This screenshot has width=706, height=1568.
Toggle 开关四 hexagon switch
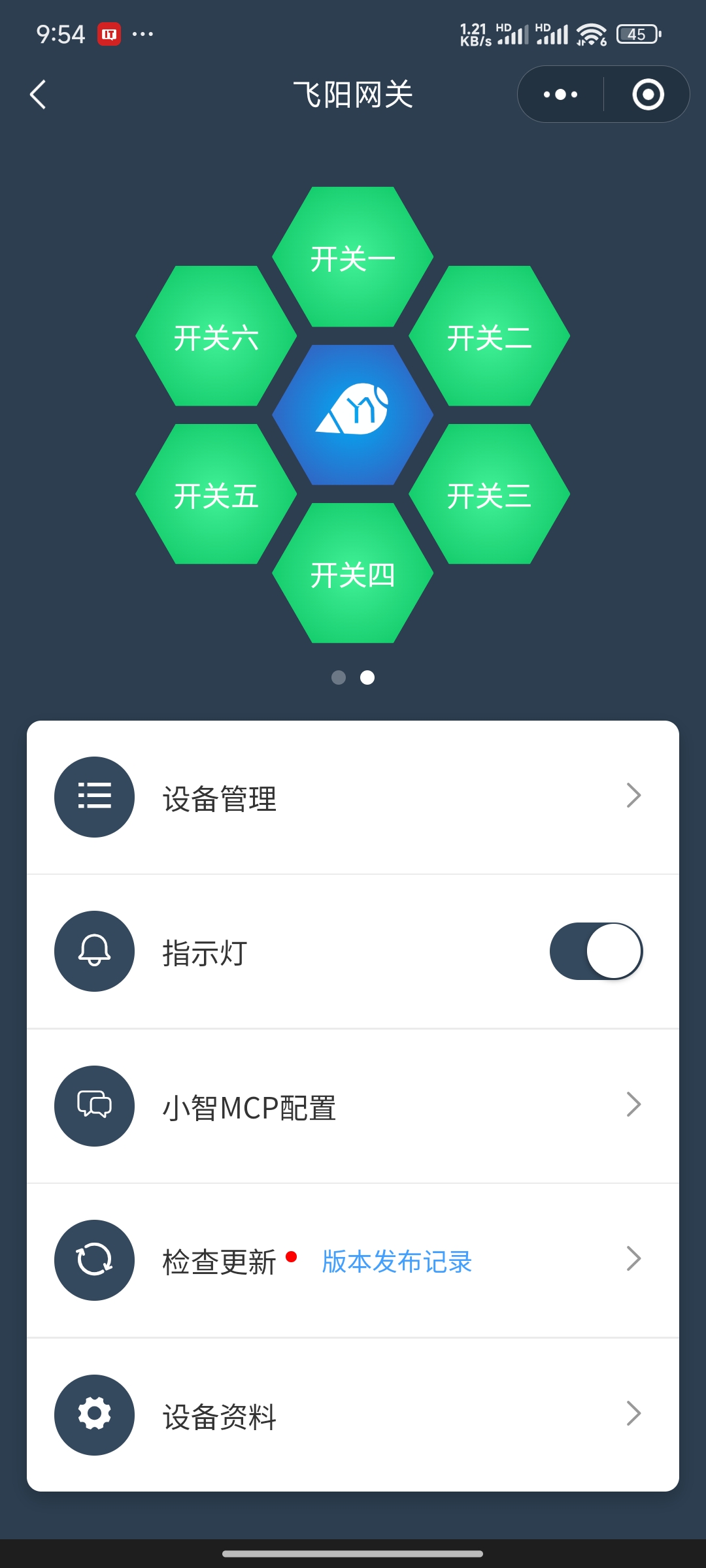(352, 574)
